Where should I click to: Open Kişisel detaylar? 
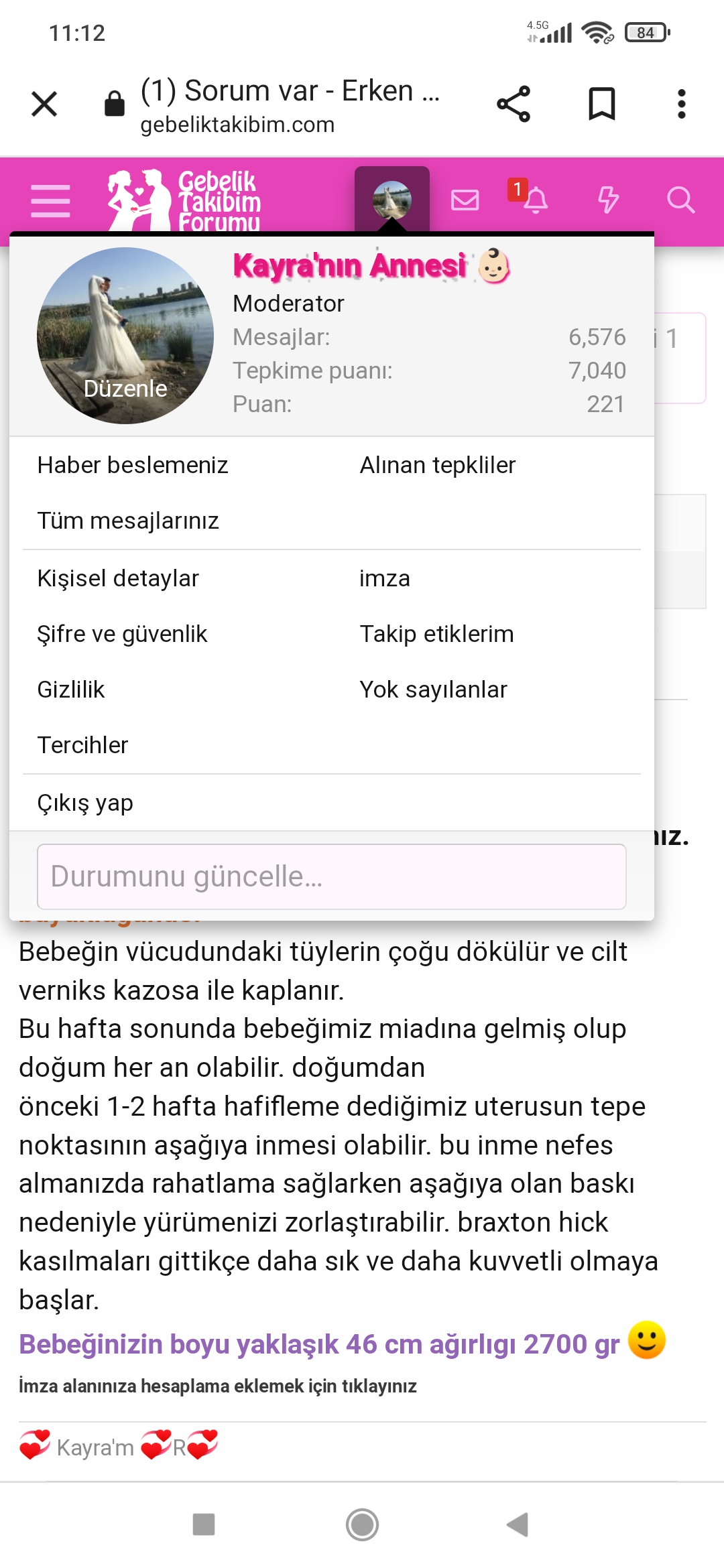point(117,578)
